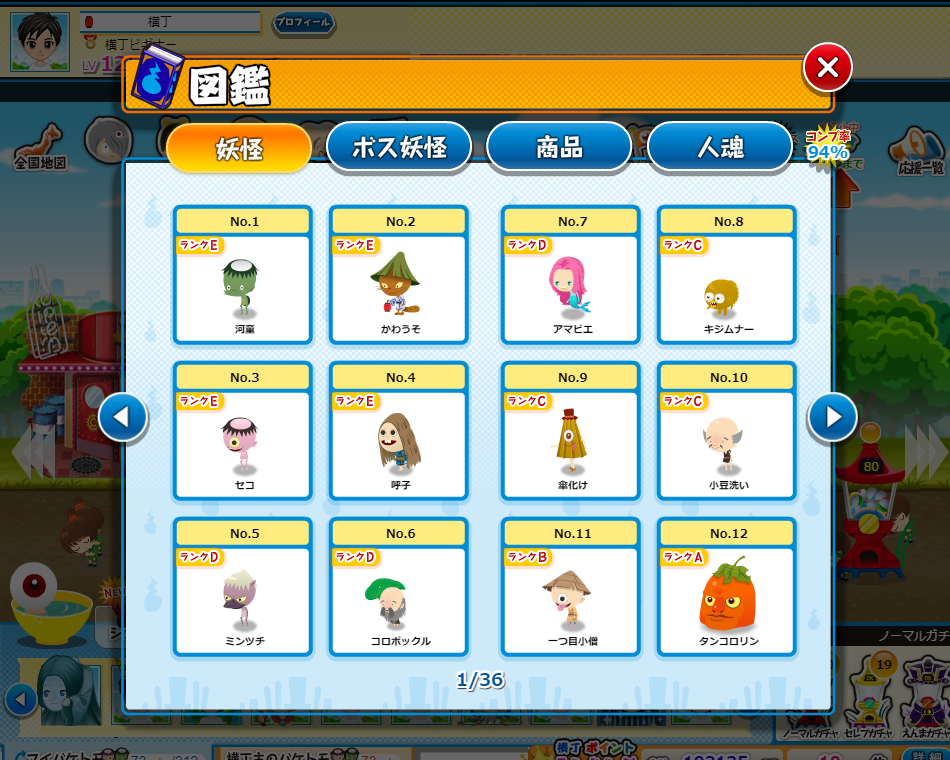Screen dimensions: 950x760
Task: Go to the previous encyclopedia page
Action: pyautogui.click(x=123, y=417)
